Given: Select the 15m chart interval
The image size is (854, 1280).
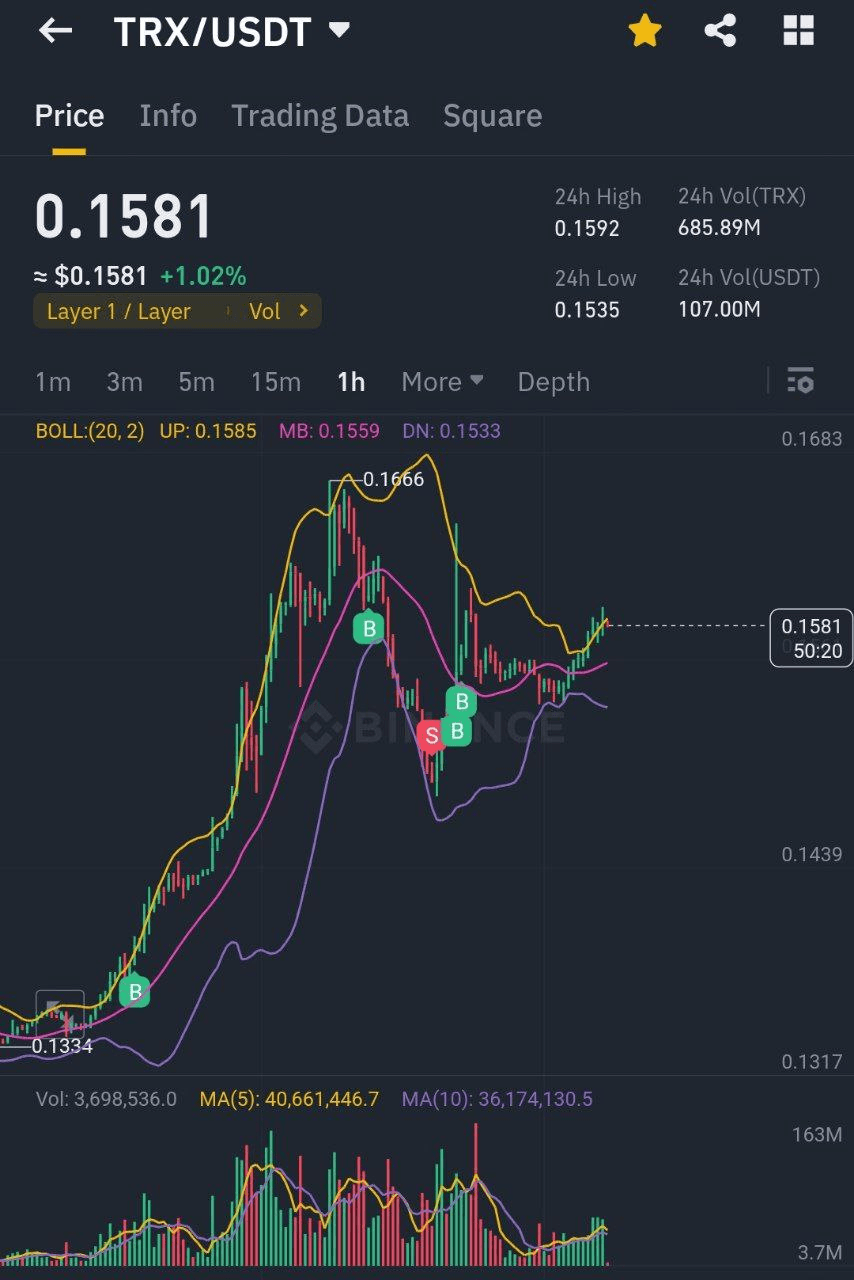Looking at the screenshot, I should [x=275, y=382].
